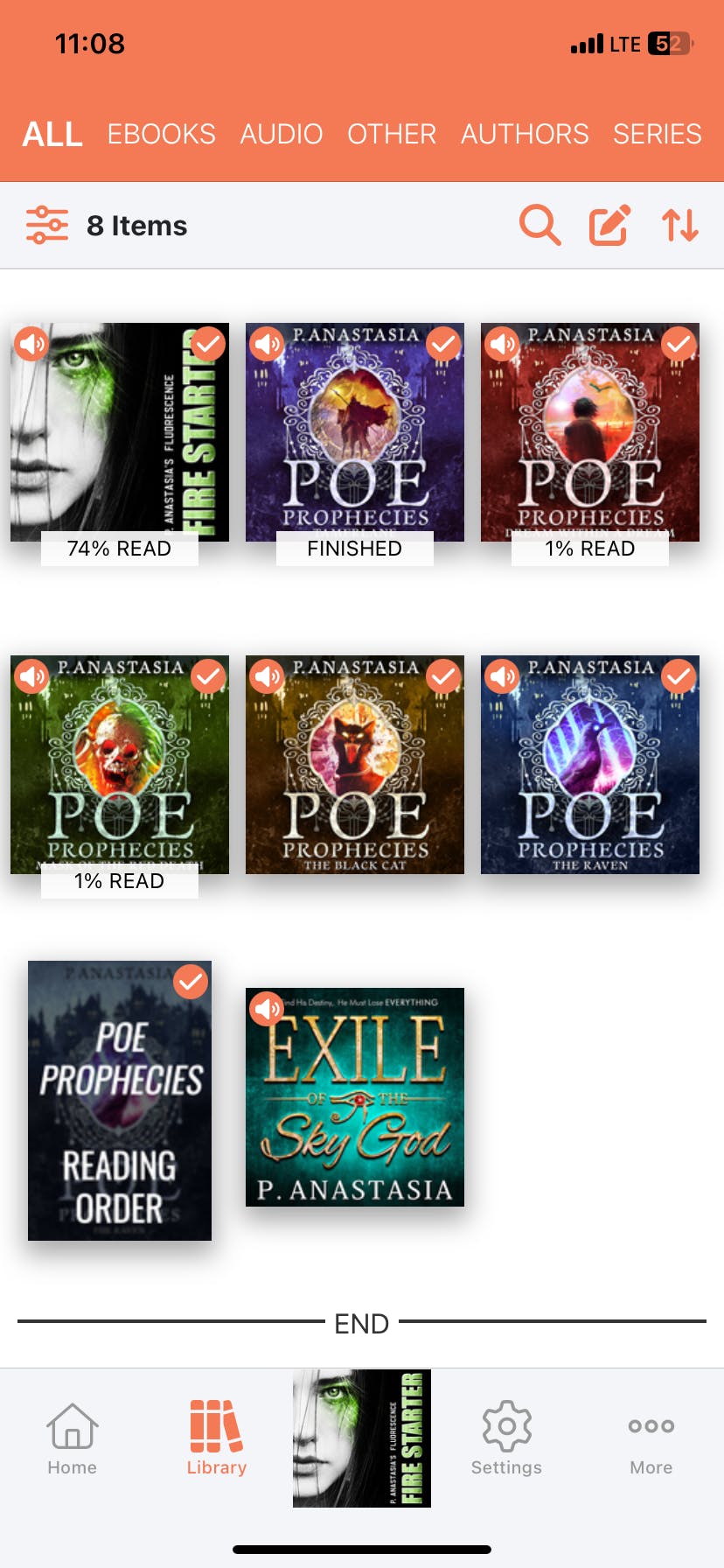Show the AUTHORS tab
Image resolution: width=724 pixels, height=1568 pixels.
[x=525, y=134]
